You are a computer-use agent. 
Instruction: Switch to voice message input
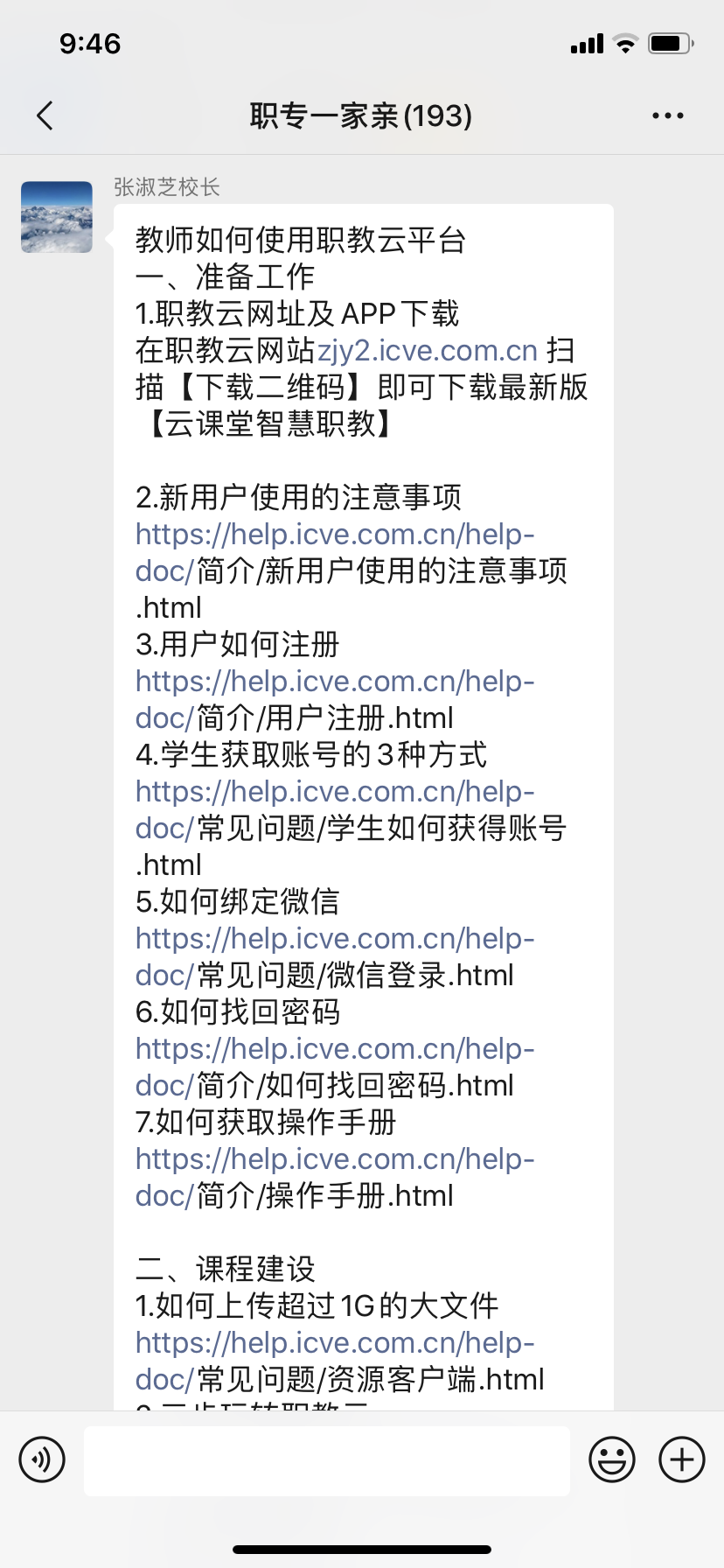42,1459
